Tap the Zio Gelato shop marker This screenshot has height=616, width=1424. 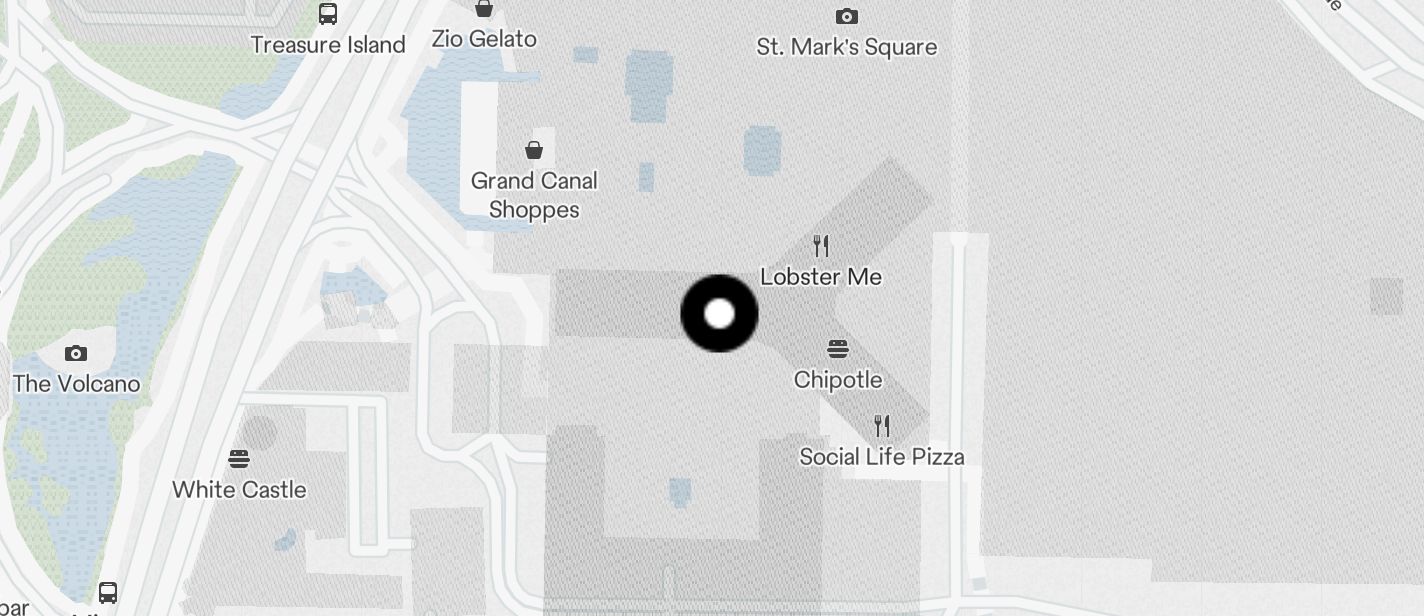[484, 10]
